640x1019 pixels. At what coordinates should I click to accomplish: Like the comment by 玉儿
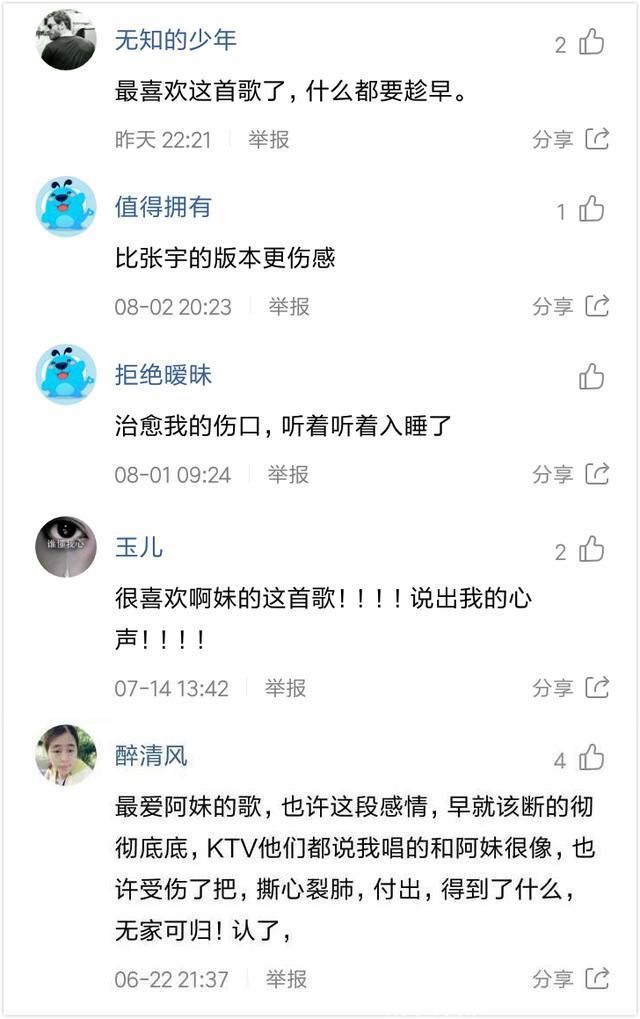[x=591, y=549]
